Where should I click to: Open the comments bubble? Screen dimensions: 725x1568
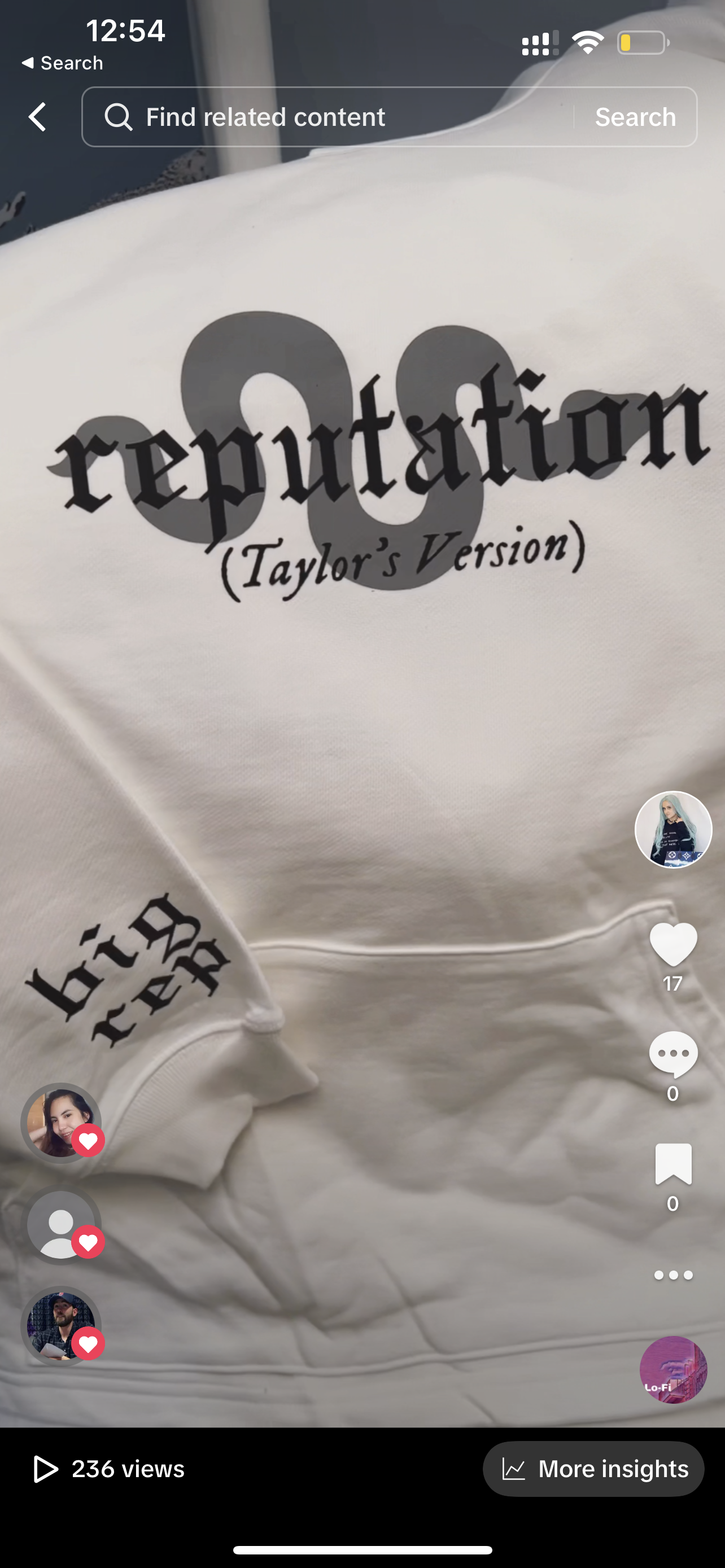(672, 1054)
